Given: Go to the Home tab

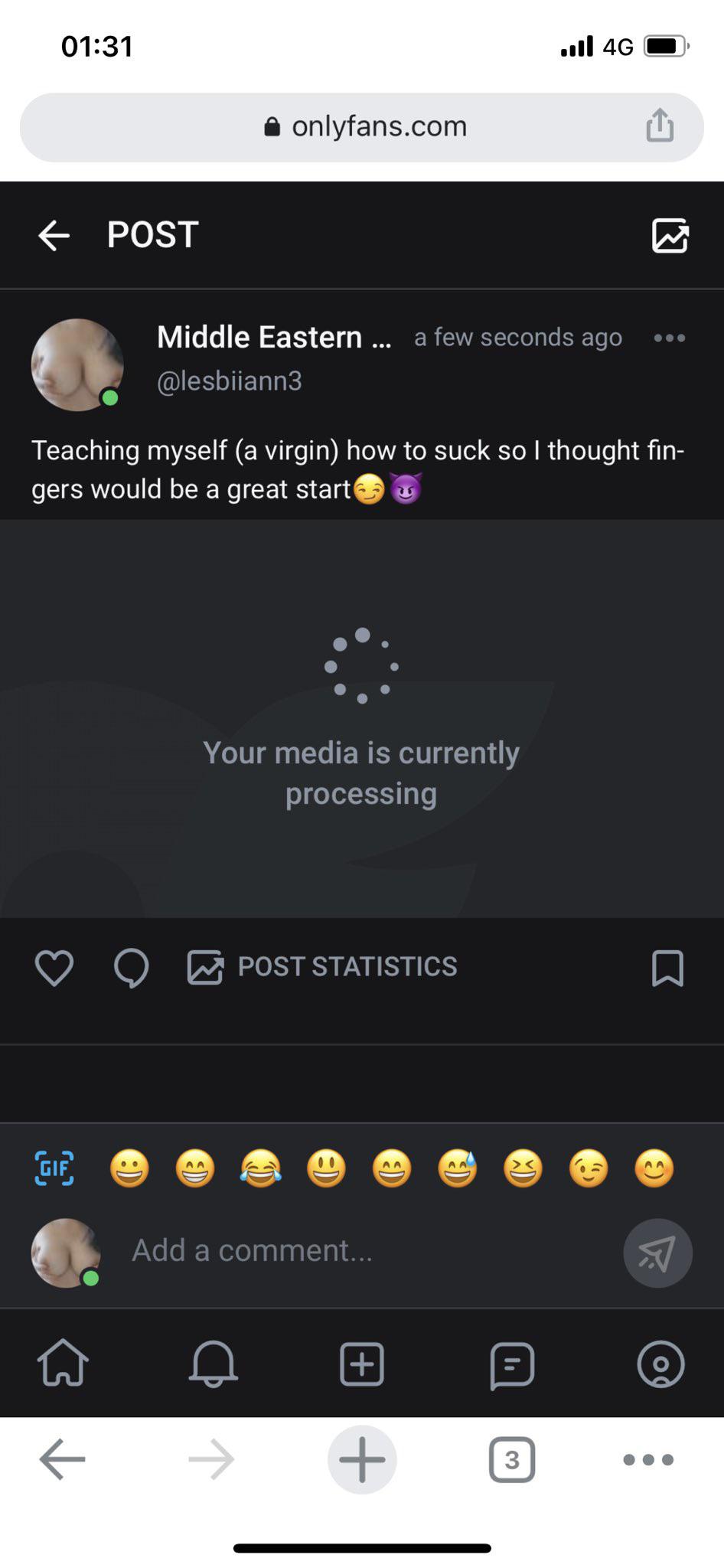Looking at the screenshot, I should [x=63, y=1364].
